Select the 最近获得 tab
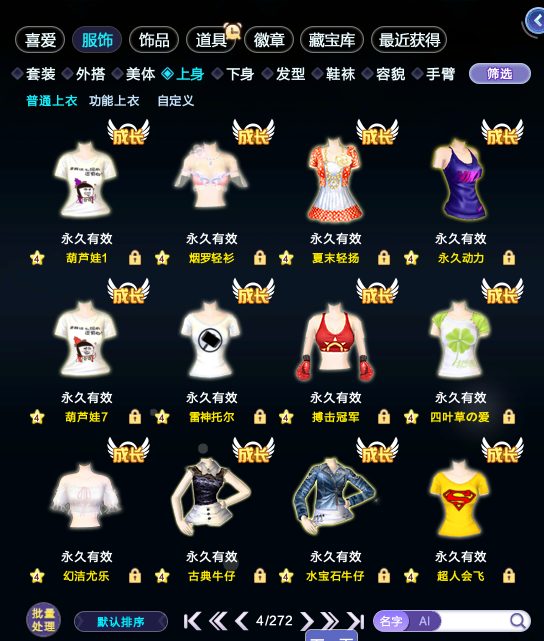 coord(409,40)
